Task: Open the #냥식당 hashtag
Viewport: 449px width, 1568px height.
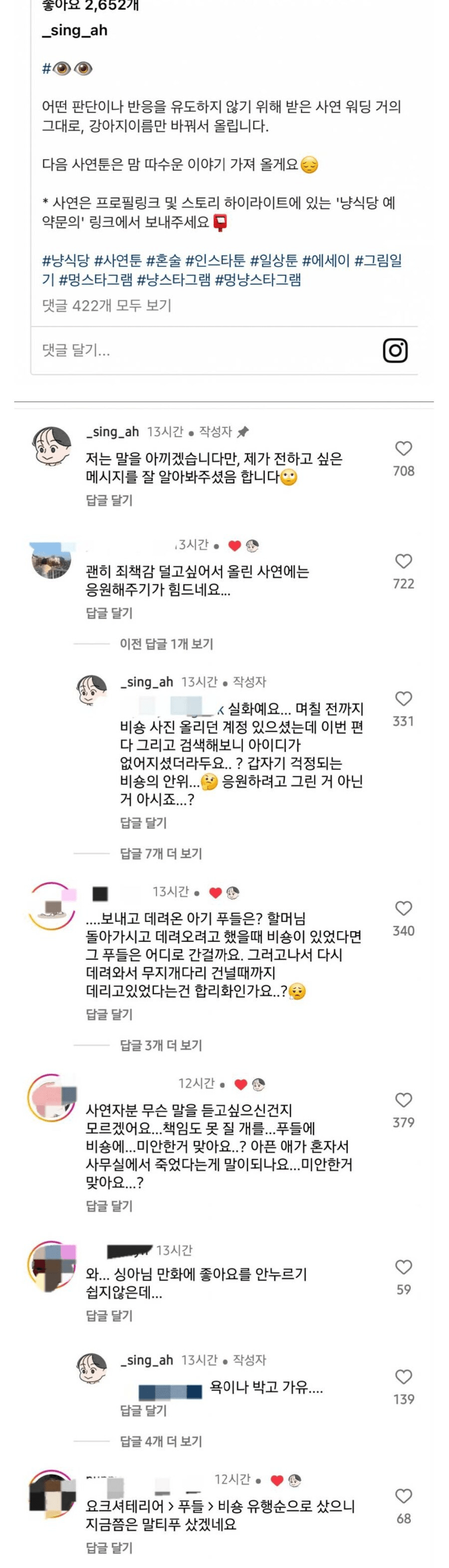Action: (x=66, y=261)
